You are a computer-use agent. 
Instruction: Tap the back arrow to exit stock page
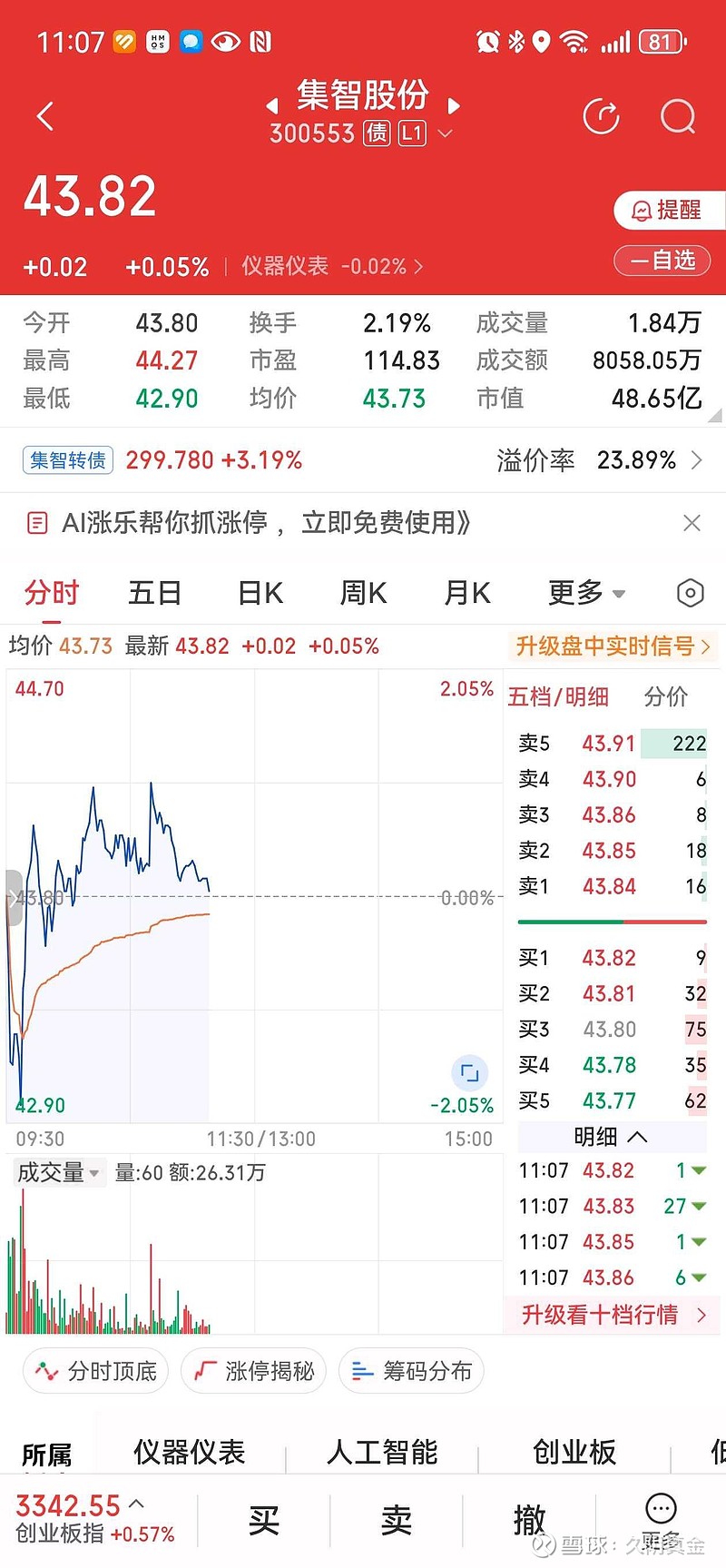coord(44,116)
